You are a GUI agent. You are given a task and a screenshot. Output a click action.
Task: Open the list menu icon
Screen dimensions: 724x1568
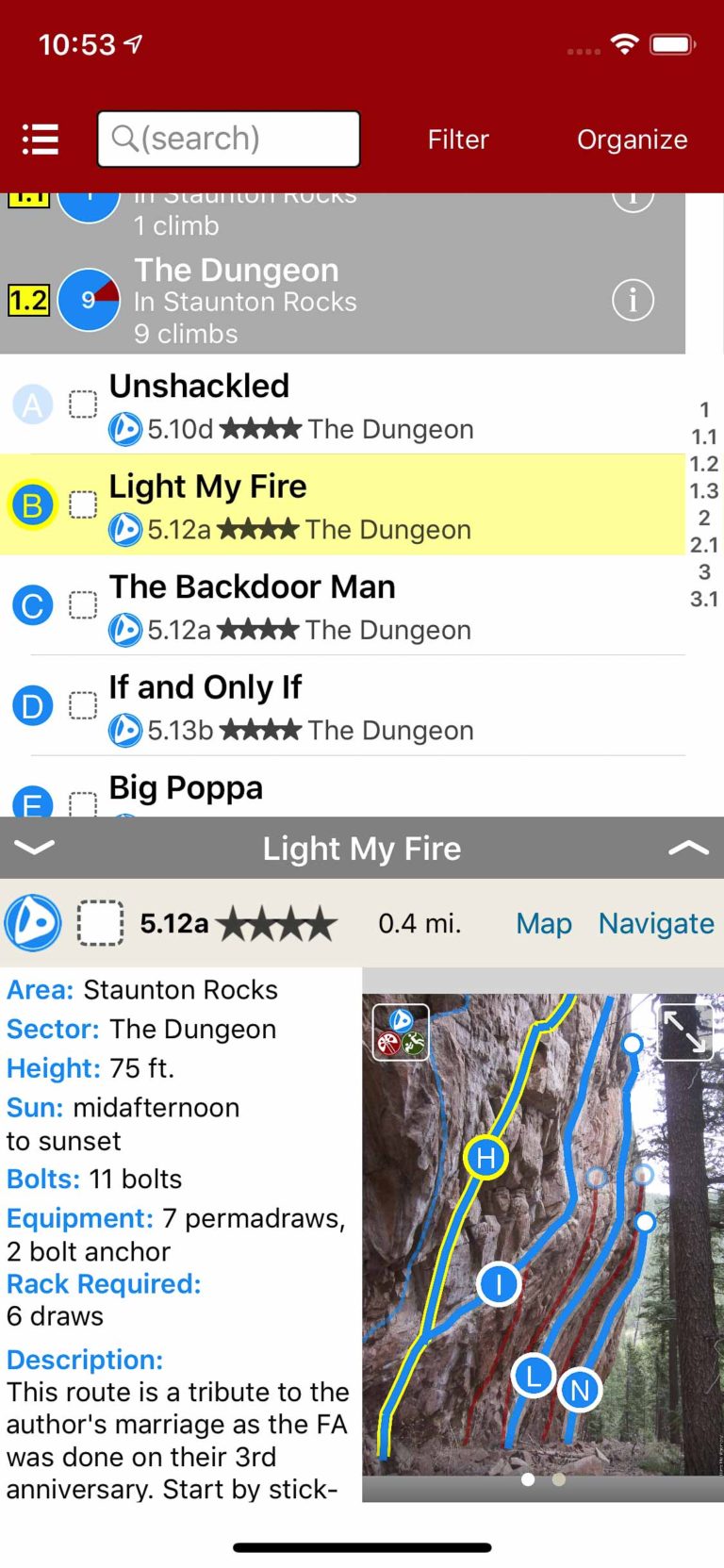(41, 140)
